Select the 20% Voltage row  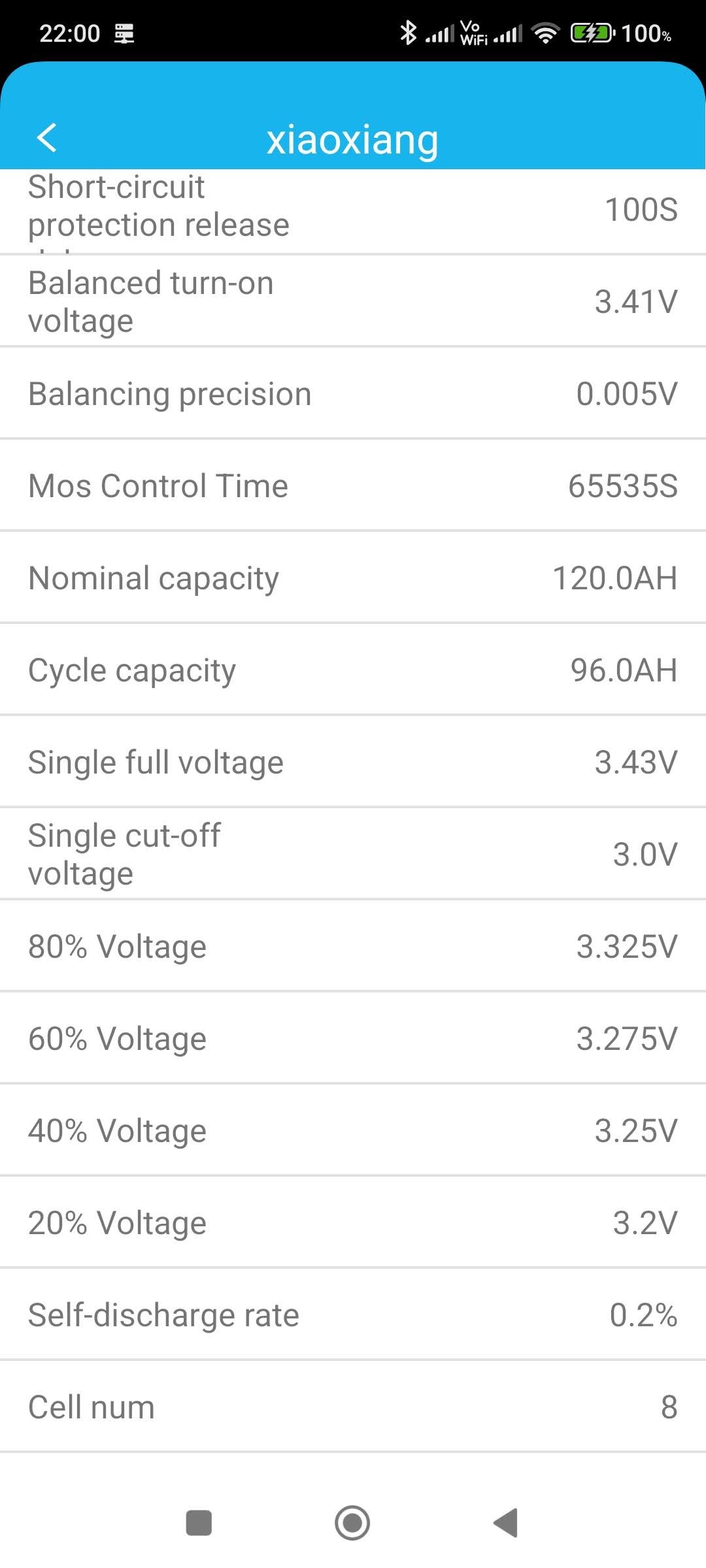[353, 1222]
